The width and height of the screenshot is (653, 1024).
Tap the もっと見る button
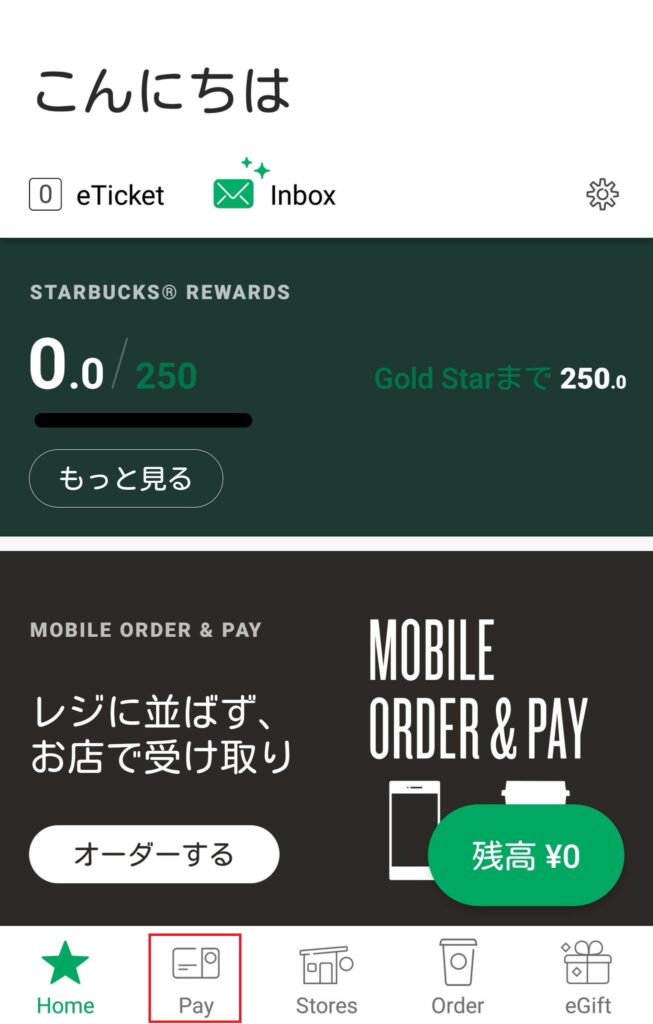coord(126,479)
